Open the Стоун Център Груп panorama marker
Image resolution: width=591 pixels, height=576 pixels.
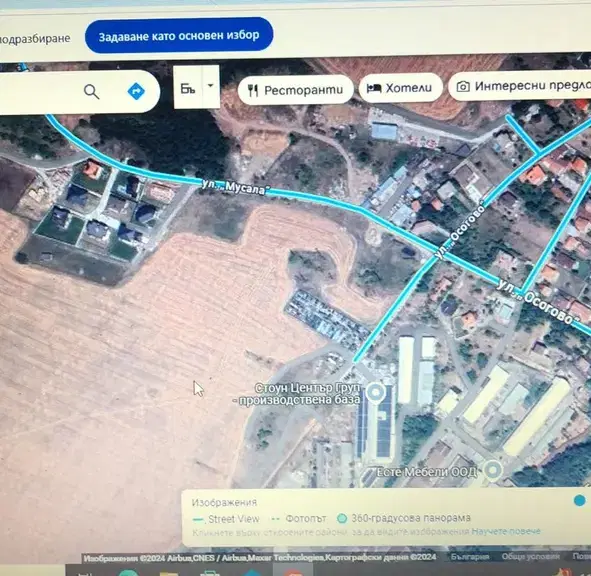point(375,392)
